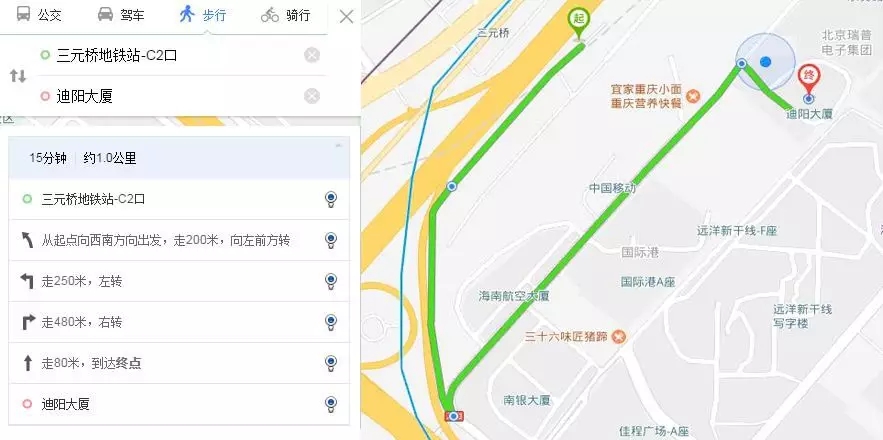The image size is (883, 440).
Task: Switch to the 驾车 driving tab
Action: click(123, 15)
